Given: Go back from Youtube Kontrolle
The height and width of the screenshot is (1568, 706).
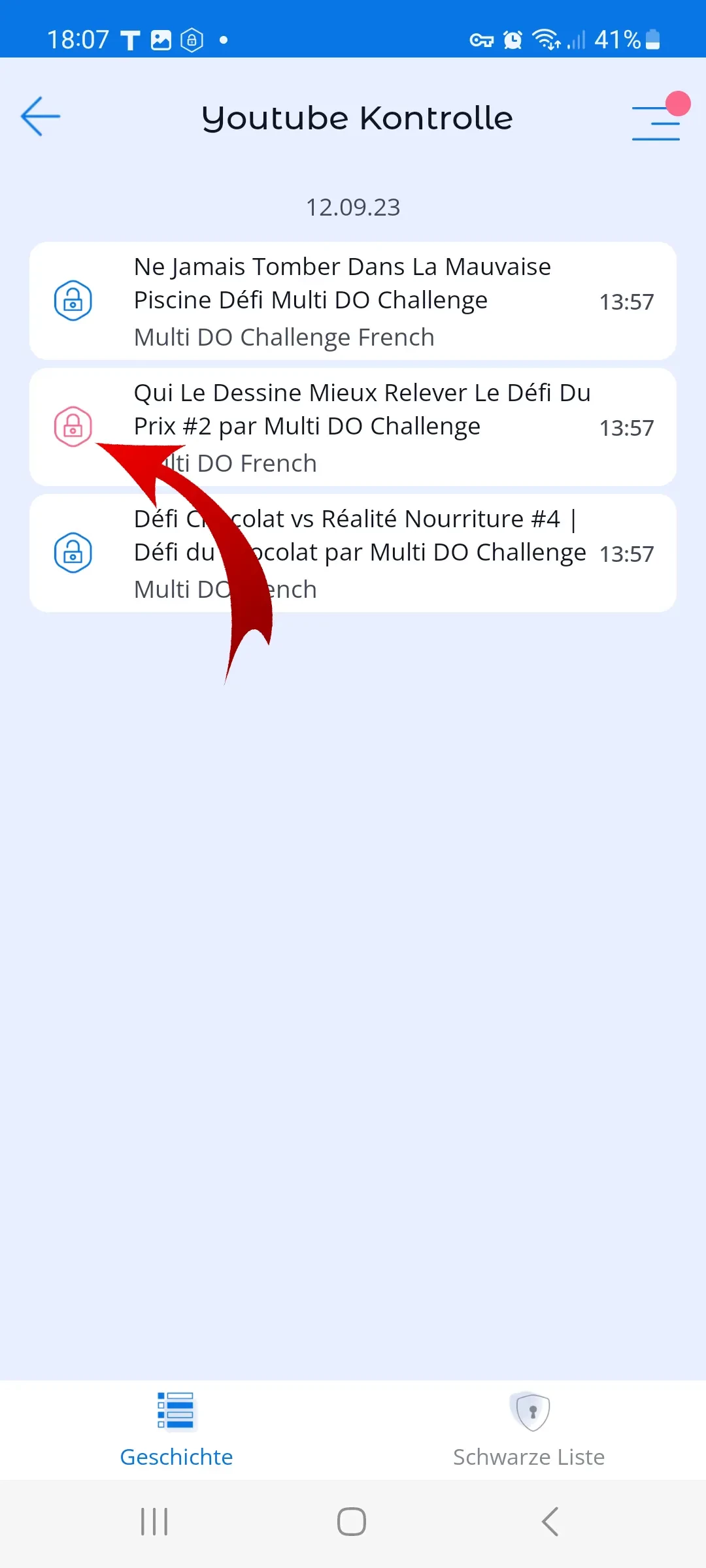Looking at the screenshot, I should coord(41,117).
